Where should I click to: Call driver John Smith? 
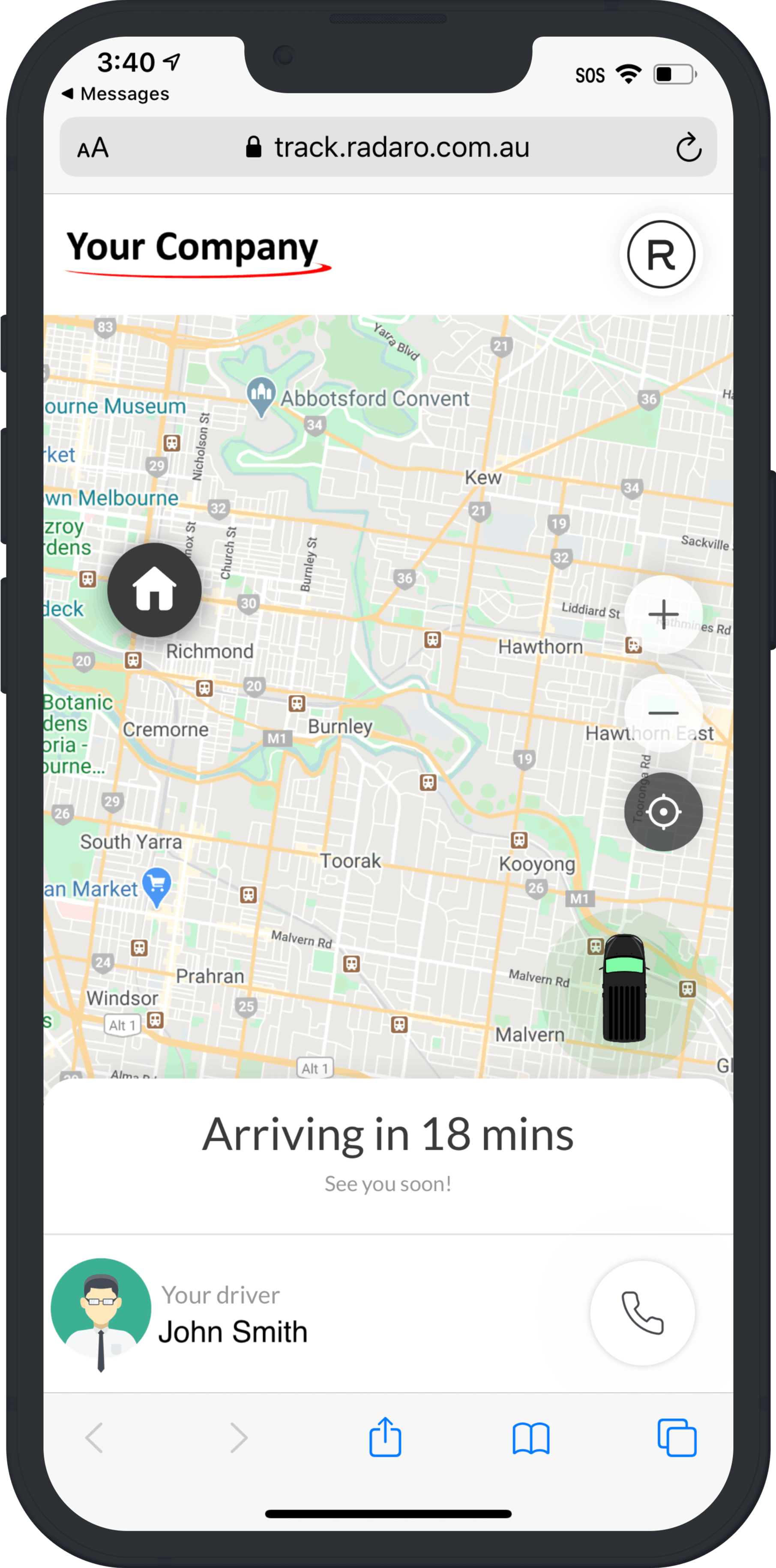[x=642, y=1313]
